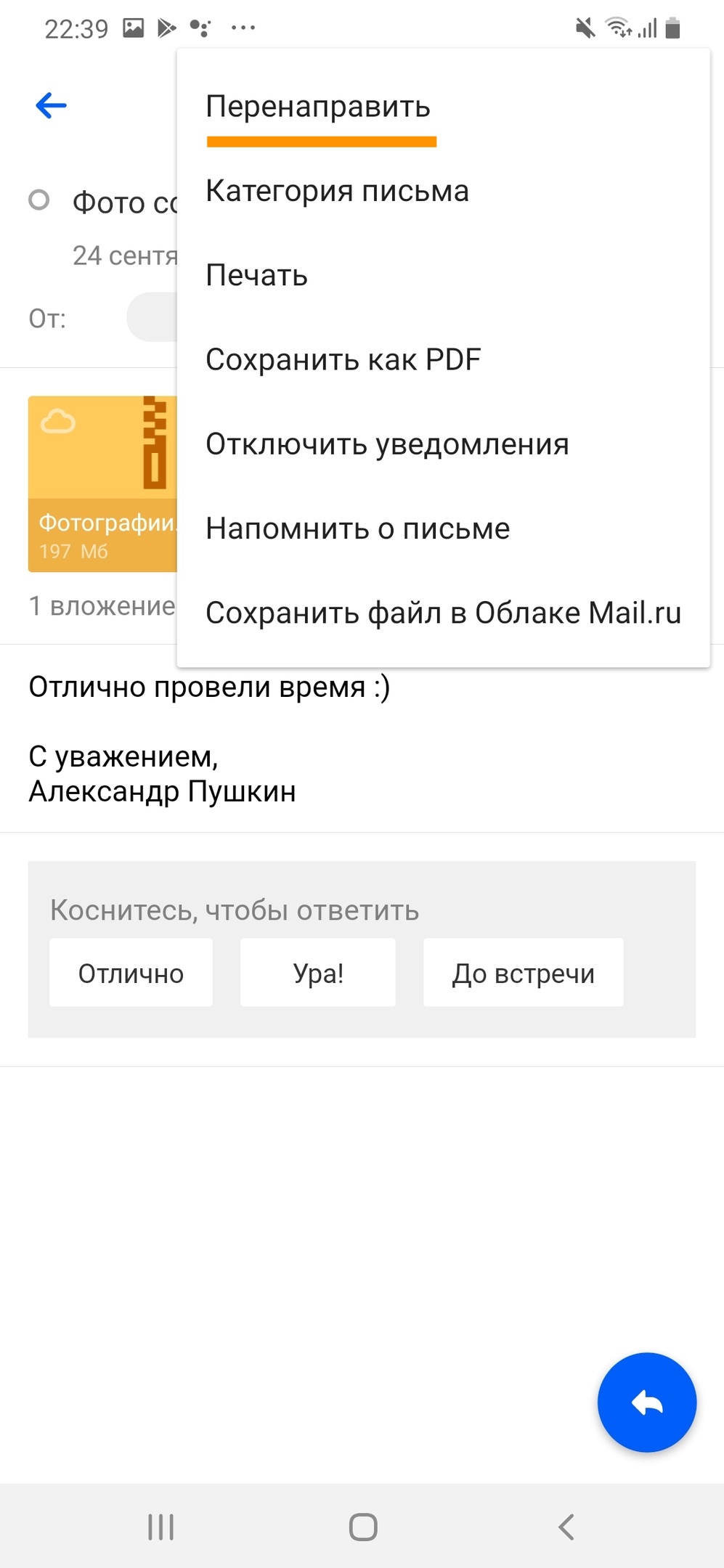Toggle the unread circle next to subject
Image resolution: width=724 pixels, height=1568 pixels.
(x=39, y=200)
